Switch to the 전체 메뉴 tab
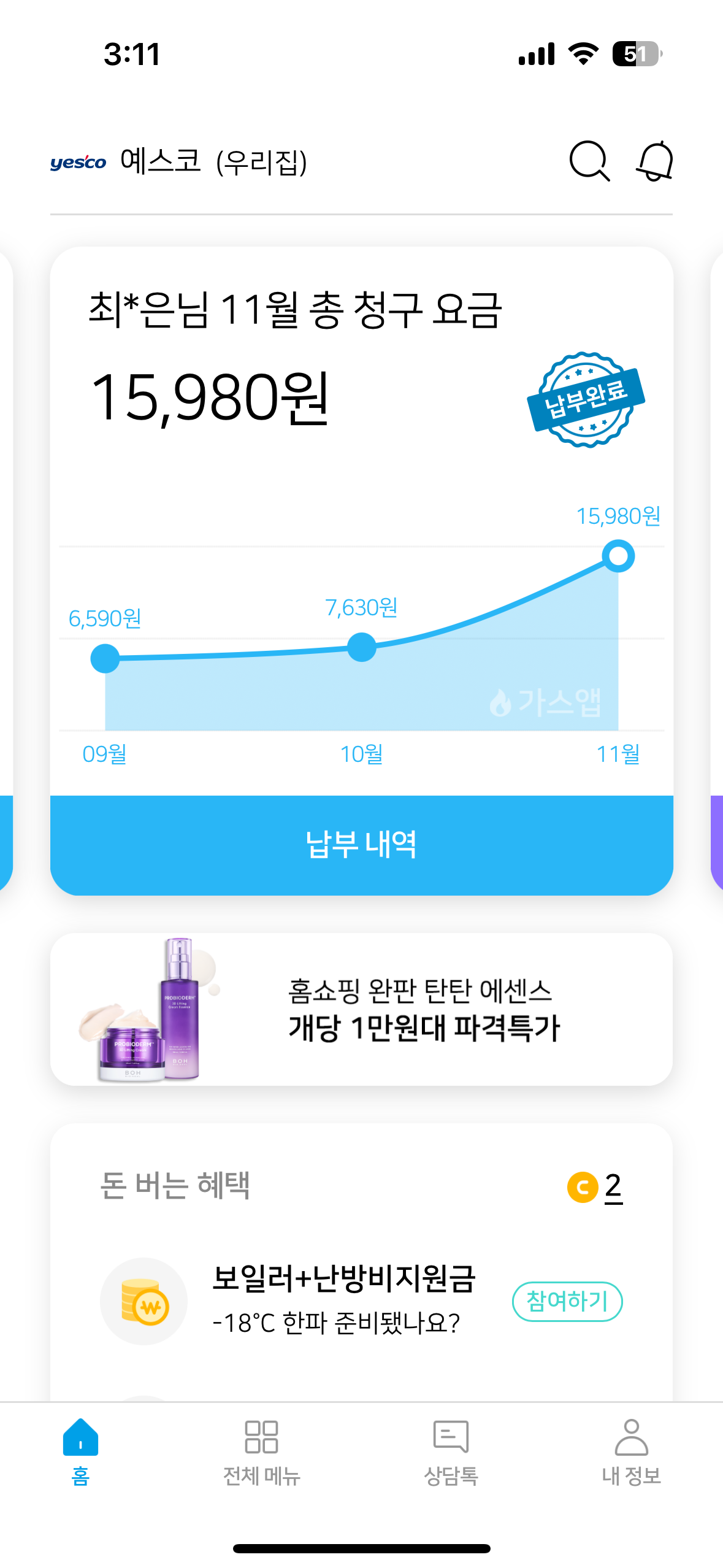Viewport: 723px width, 1568px height. pyautogui.click(x=261, y=1451)
